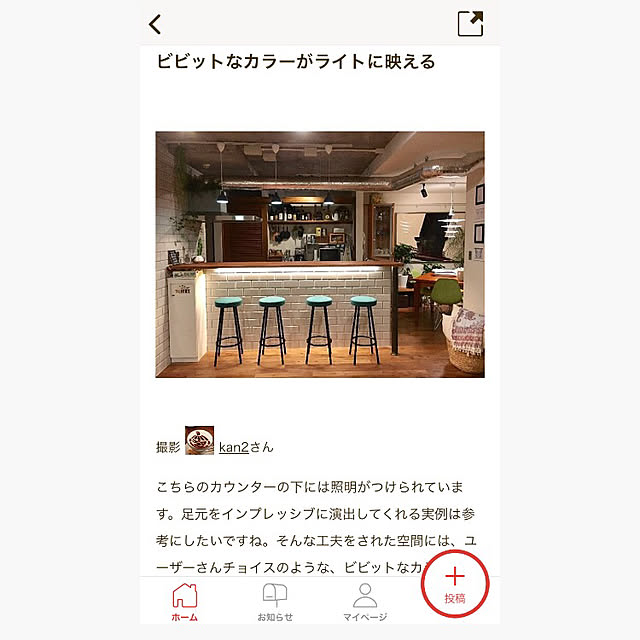Switch to the ホーム tab
The image size is (640, 640).
click(x=185, y=603)
